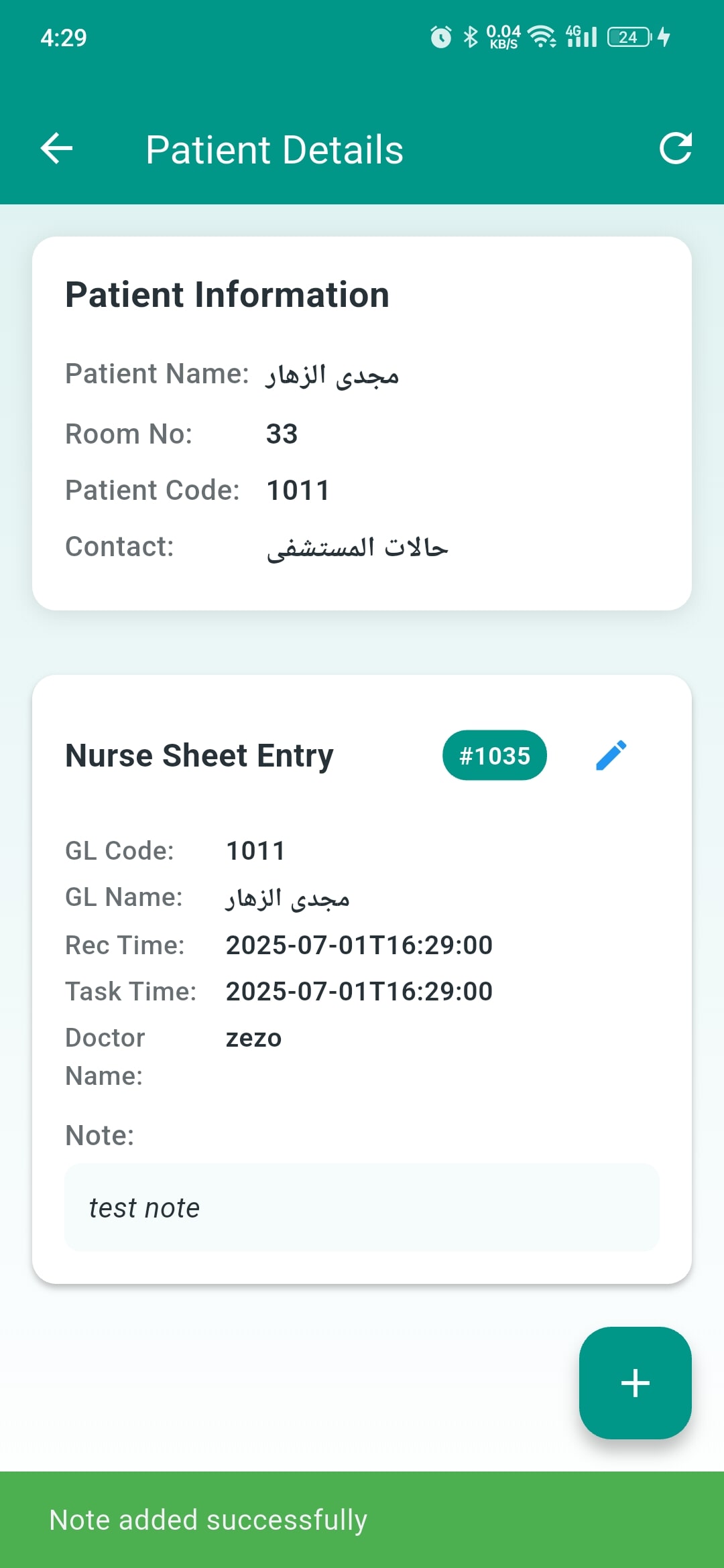
Task: Tap the Room No value 33
Action: (x=282, y=434)
